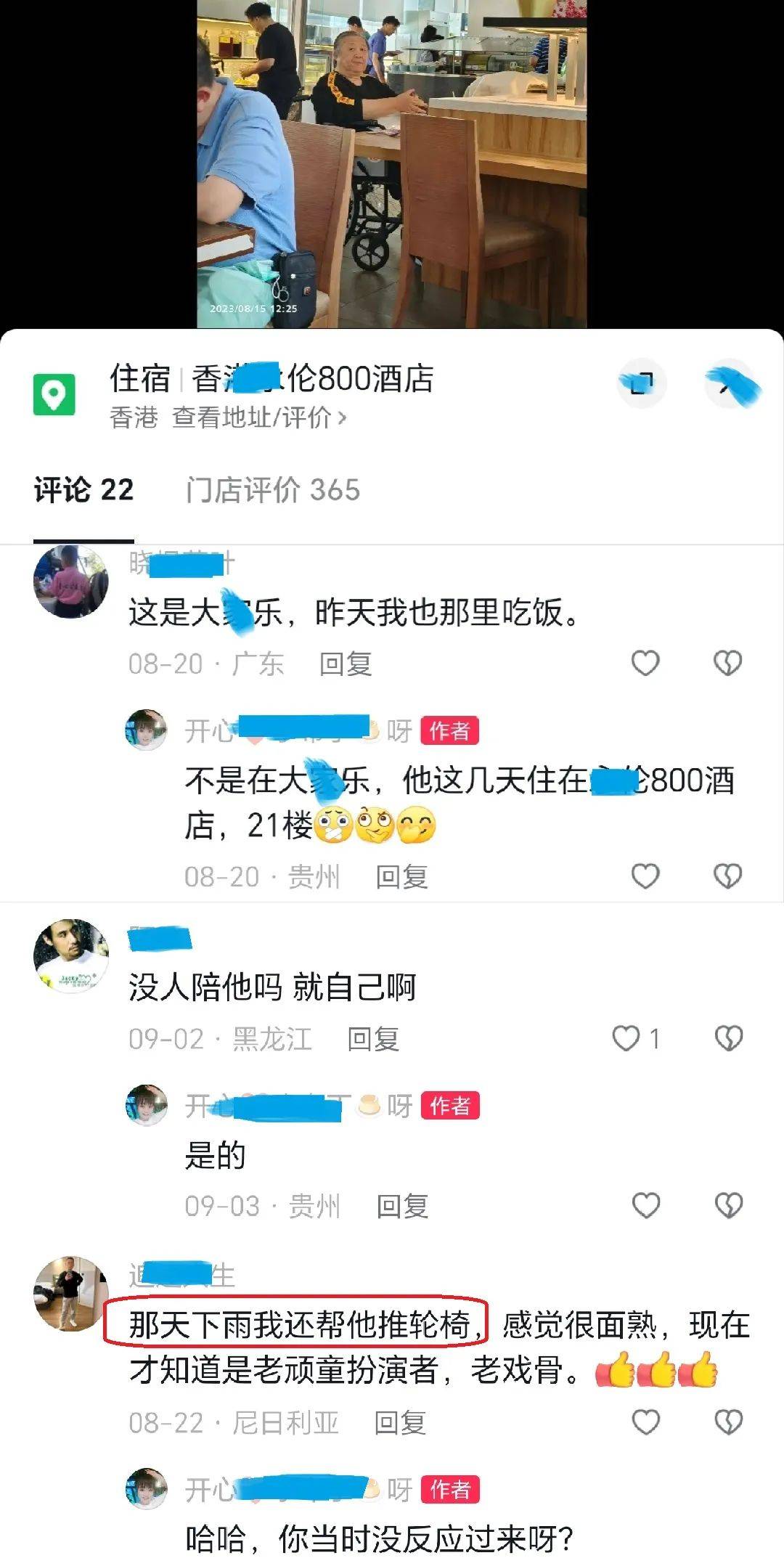Image resolution: width=784 pixels, height=1566 pixels.
Task: Open the avatar of the 黑龙江 commenter
Action: point(71,955)
